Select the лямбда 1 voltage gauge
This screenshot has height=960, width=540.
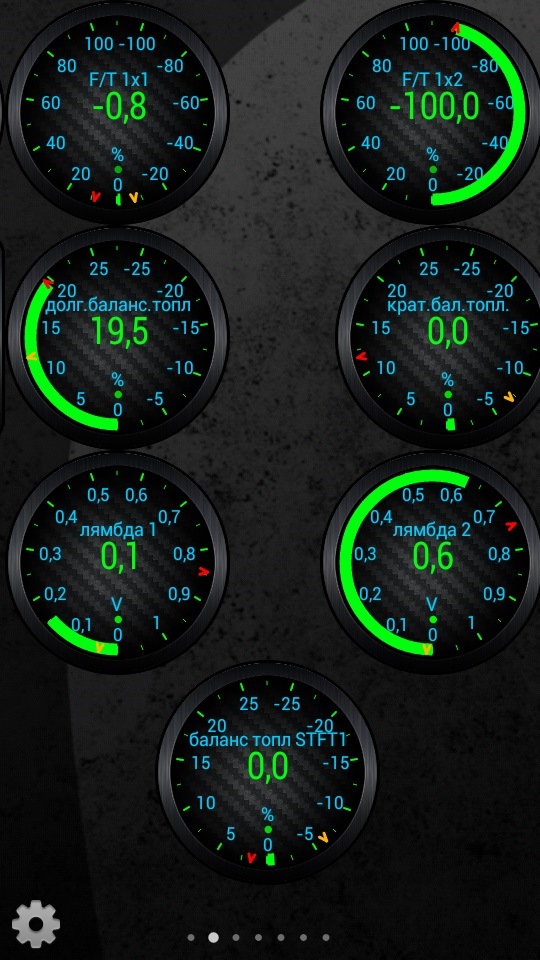click(x=118, y=563)
